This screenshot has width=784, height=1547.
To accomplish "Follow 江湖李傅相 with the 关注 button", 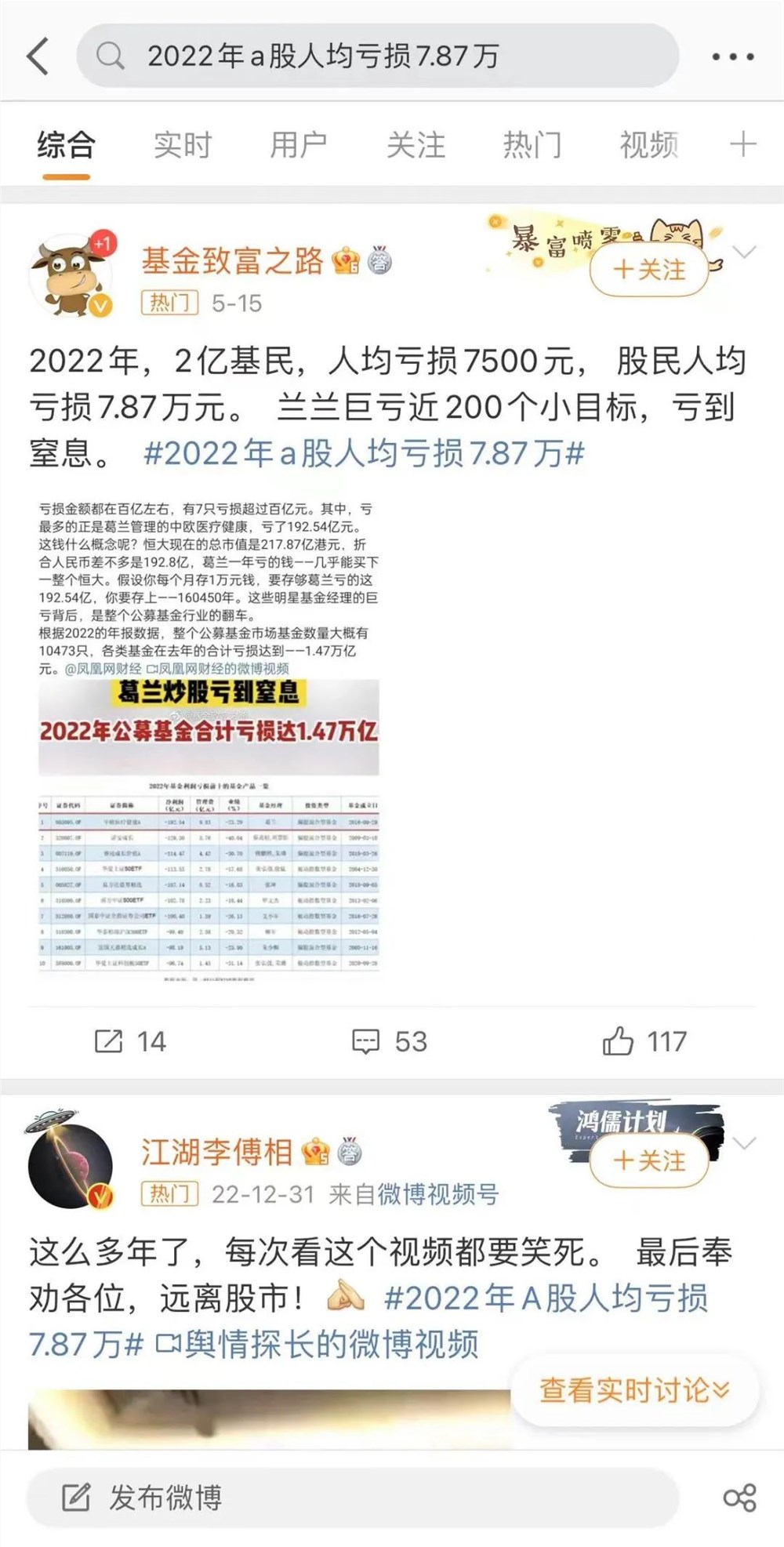I will [x=648, y=1161].
